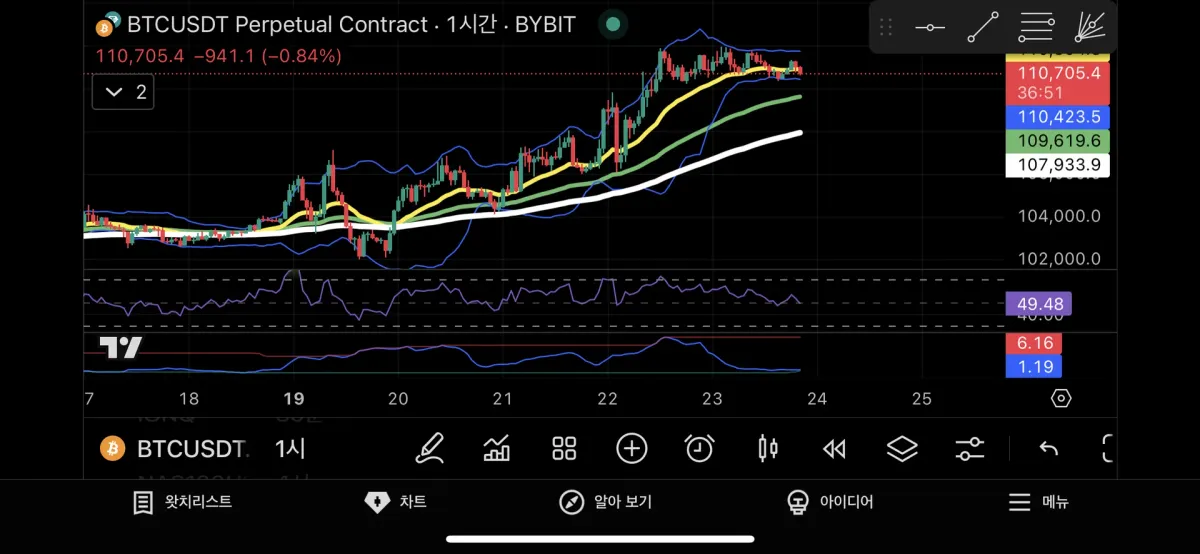Change the candlestick chart type
The image size is (1200, 554).
[767, 449]
